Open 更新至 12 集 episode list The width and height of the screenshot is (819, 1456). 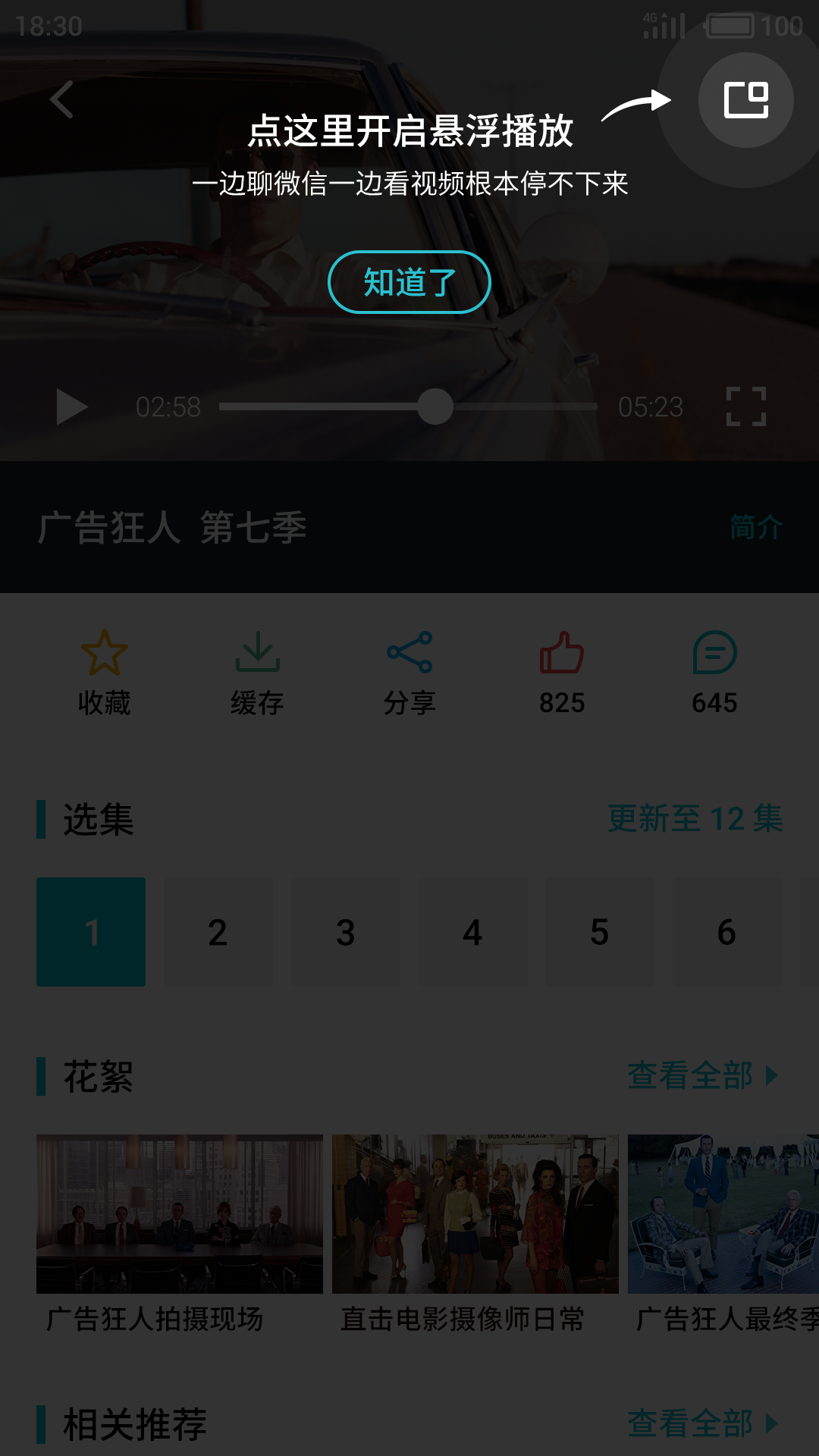695,819
